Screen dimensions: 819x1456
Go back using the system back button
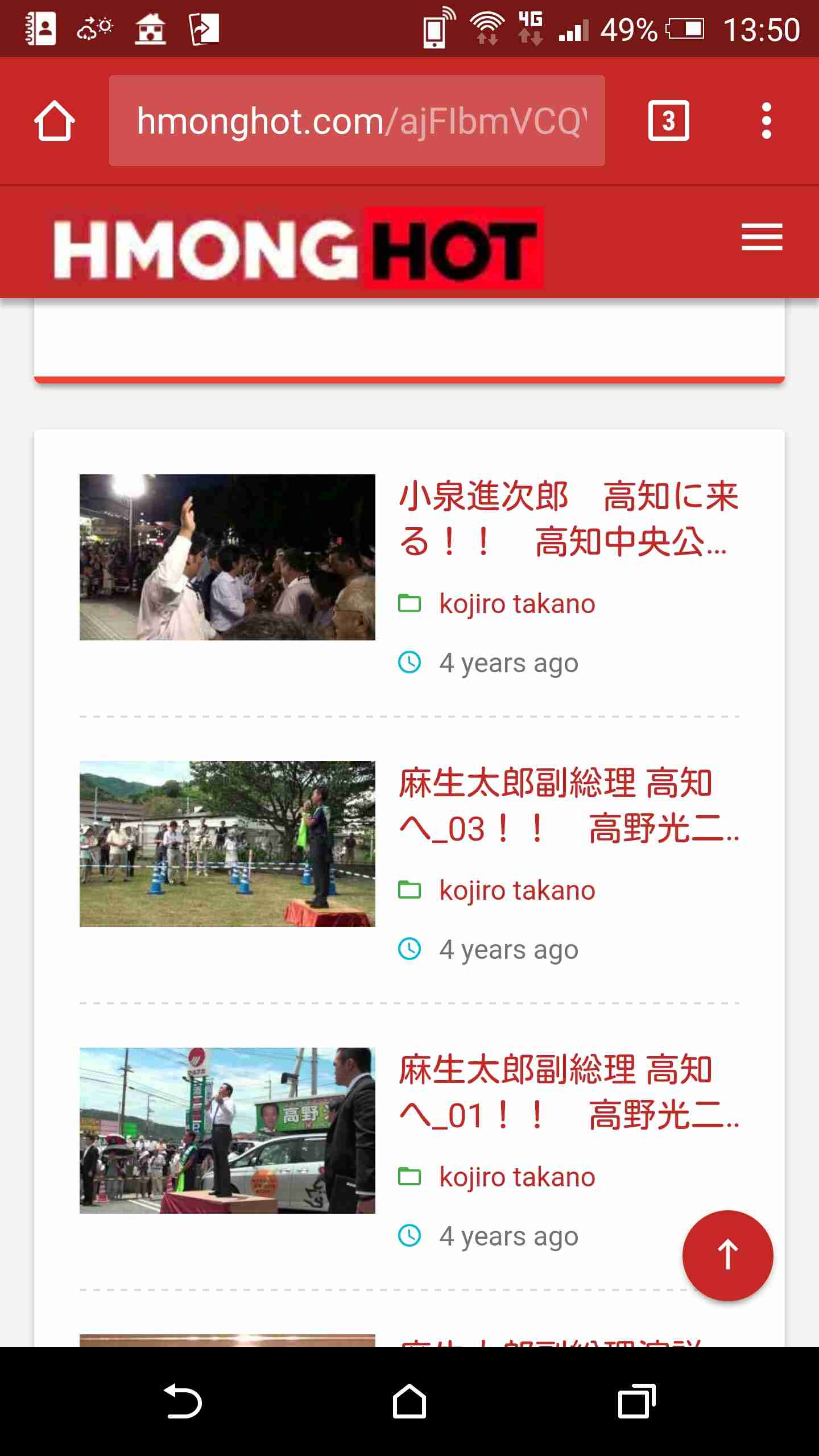coord(182,1401)
